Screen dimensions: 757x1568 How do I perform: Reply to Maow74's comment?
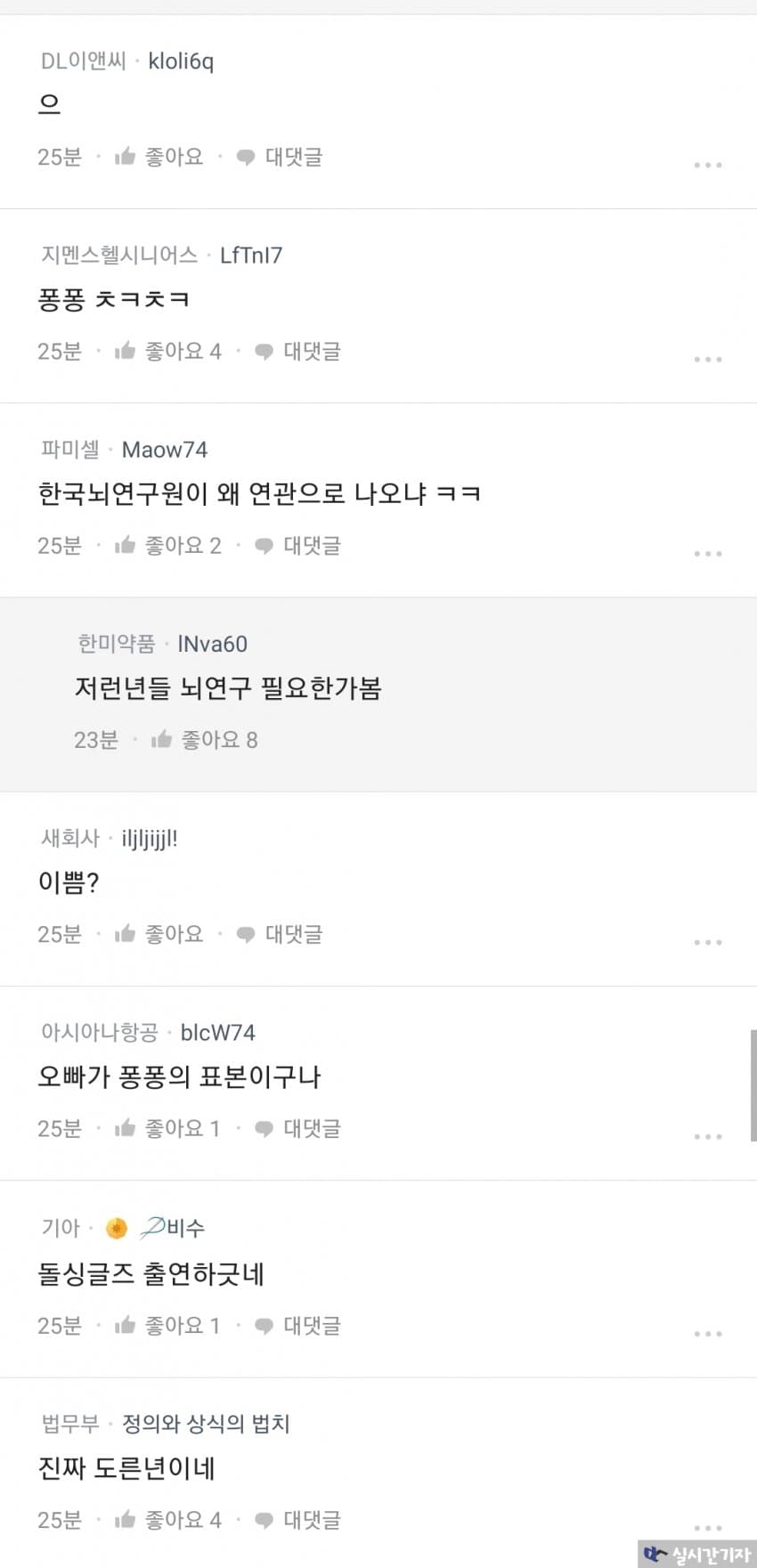click(297, 546)
